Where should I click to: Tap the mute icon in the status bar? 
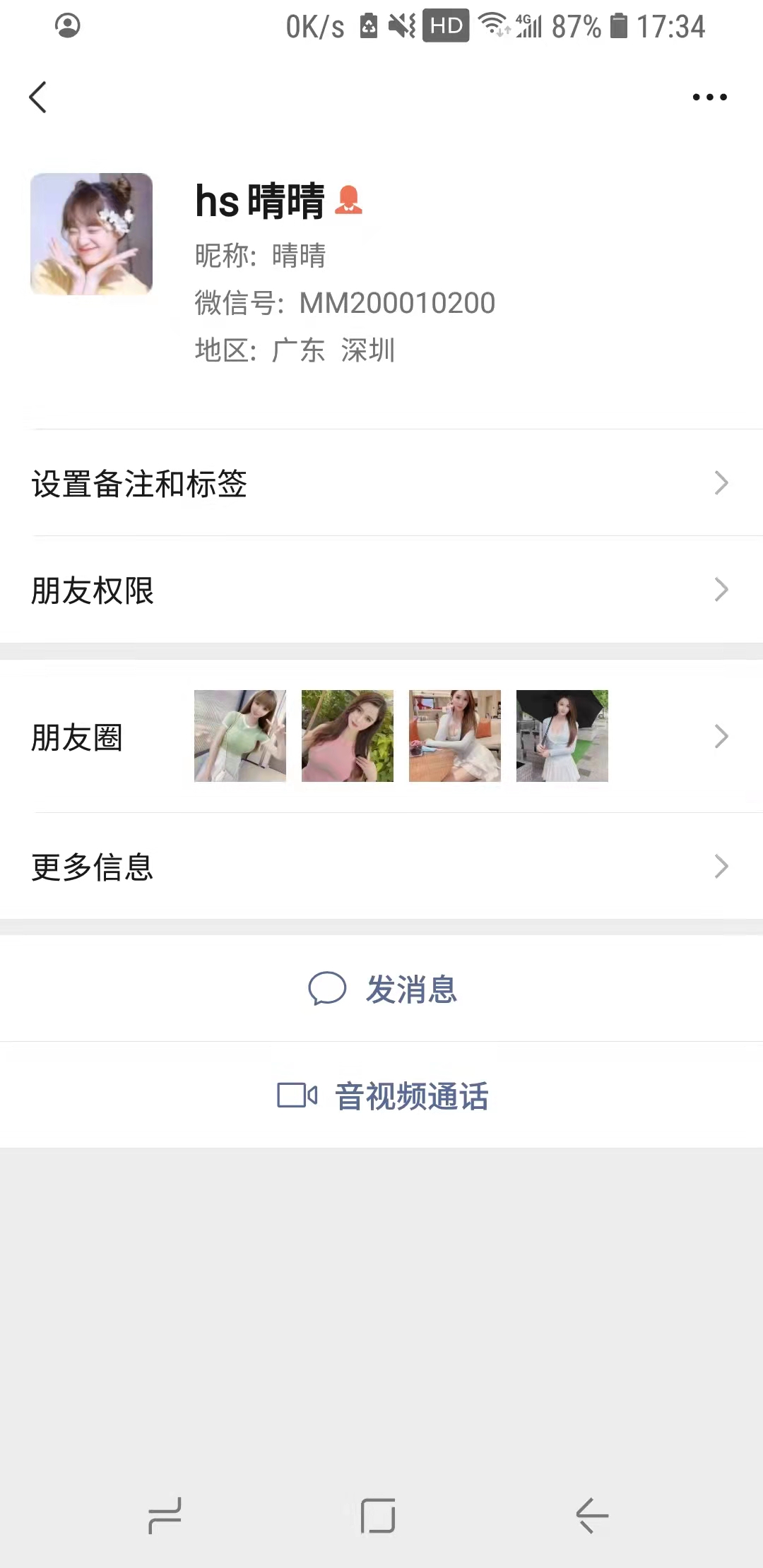401,26
